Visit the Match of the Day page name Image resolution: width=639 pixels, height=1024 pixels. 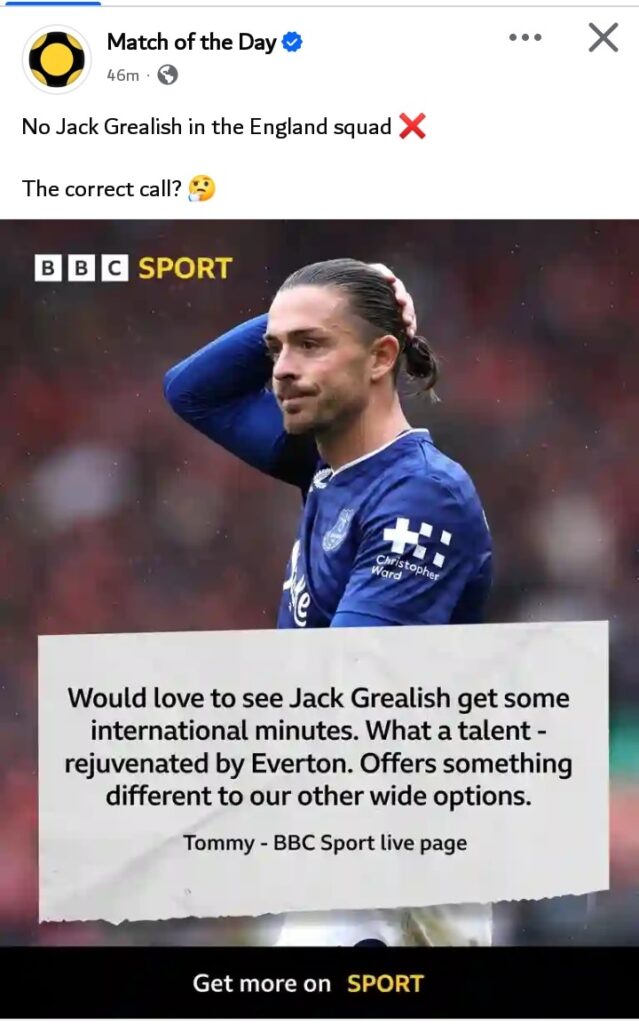point(191,42)
